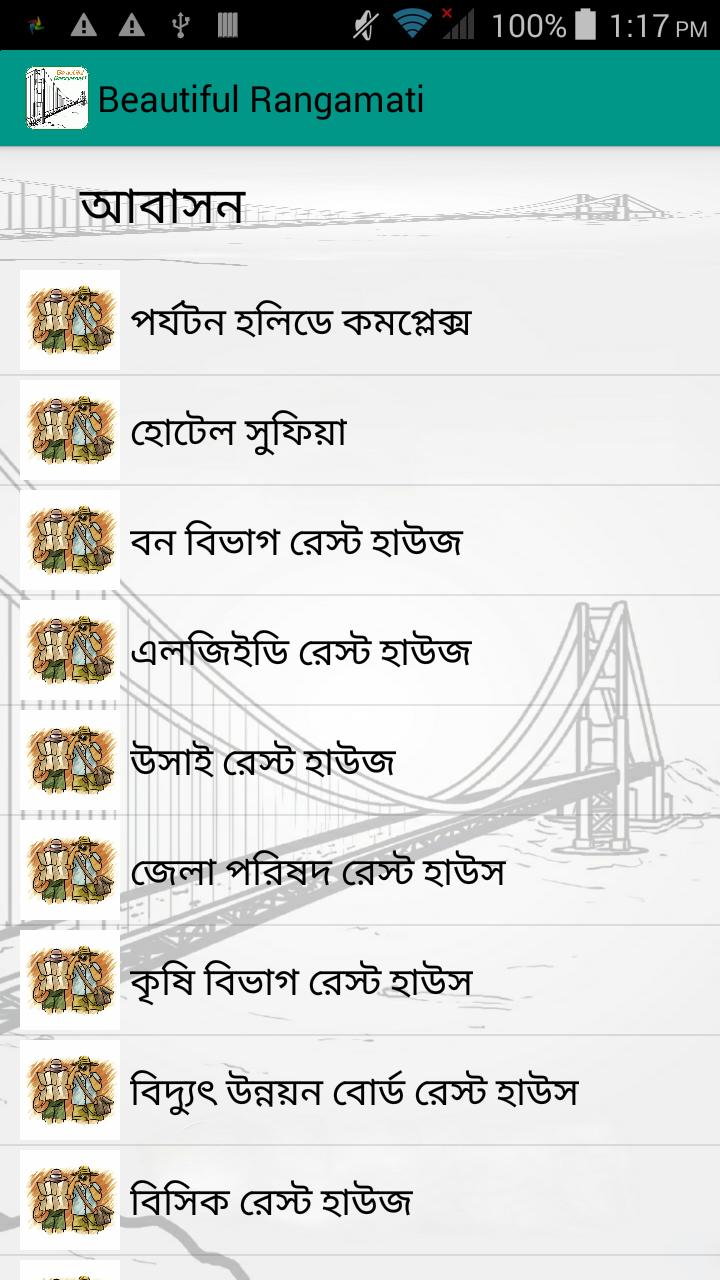Choose বিসিক রেস্ট হাউজ item
The image size is (720, 1280).
point(270,1201)
